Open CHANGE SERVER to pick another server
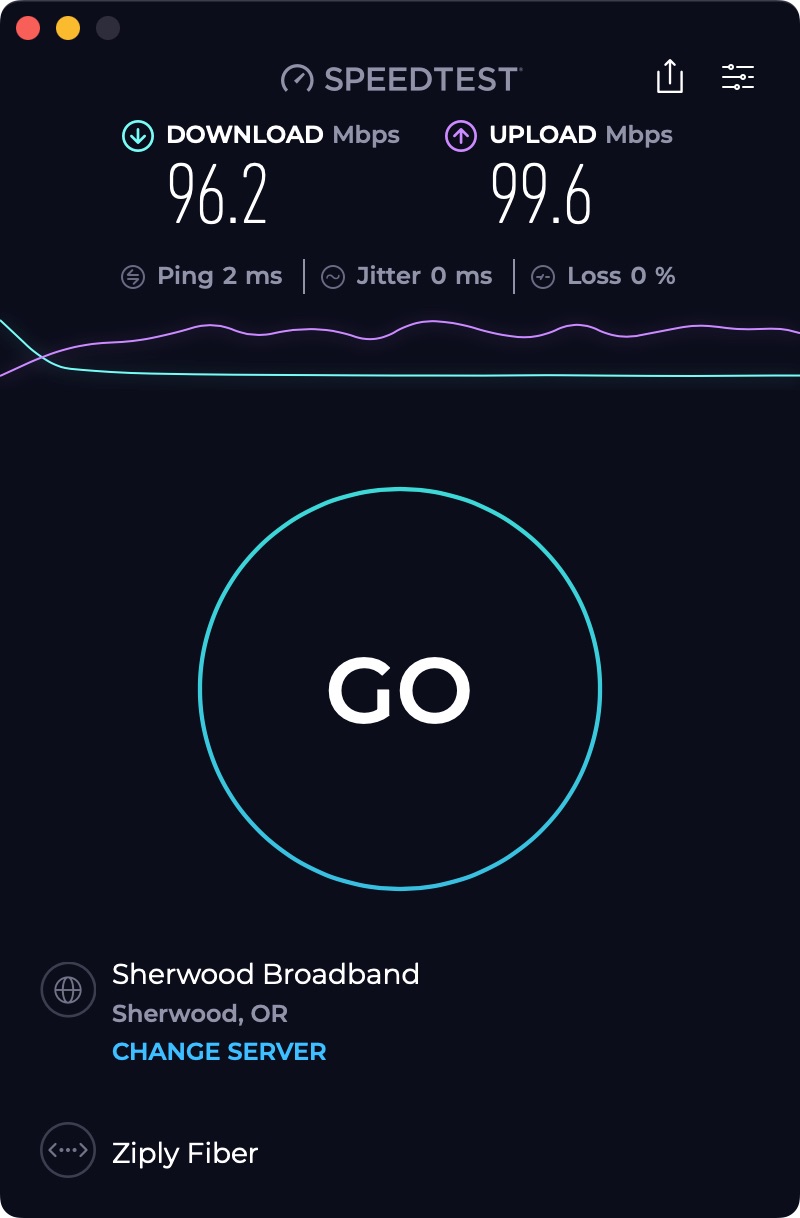Viewport: 800px width, 1218px height. [x=221, y=1051]
